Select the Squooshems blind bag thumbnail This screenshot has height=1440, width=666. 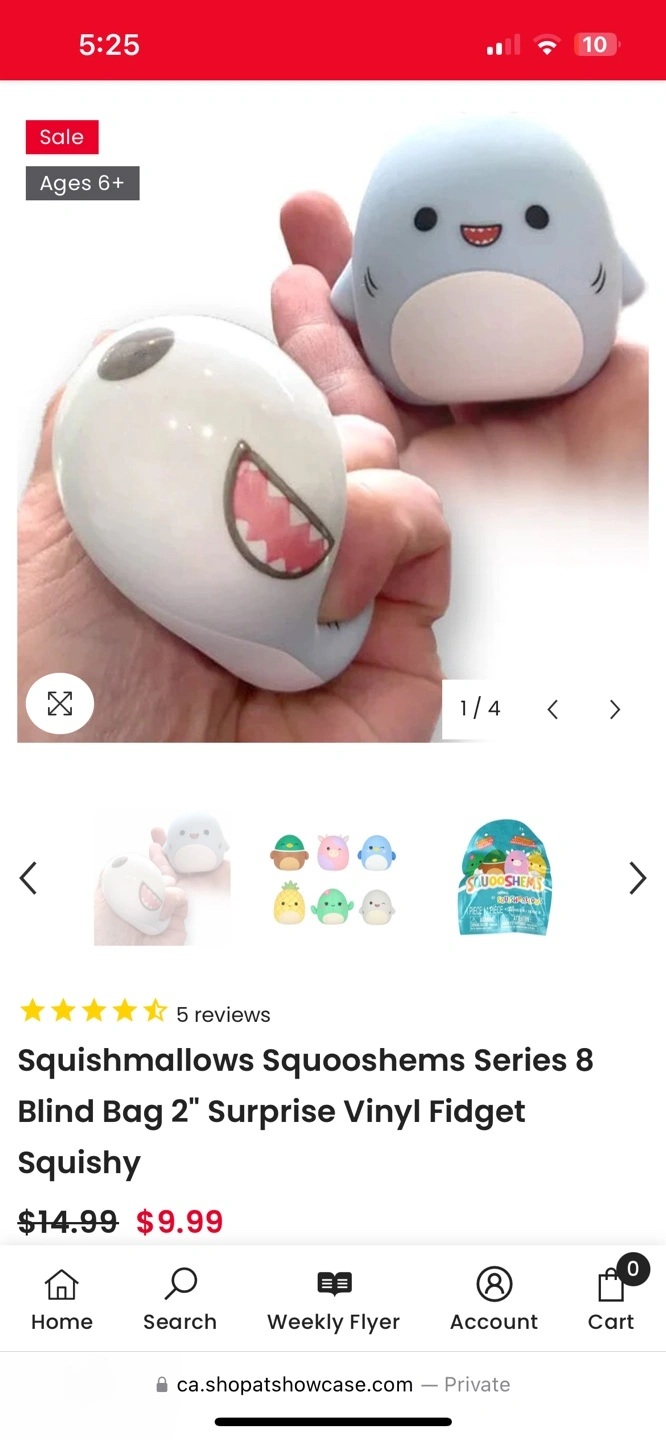505,878
